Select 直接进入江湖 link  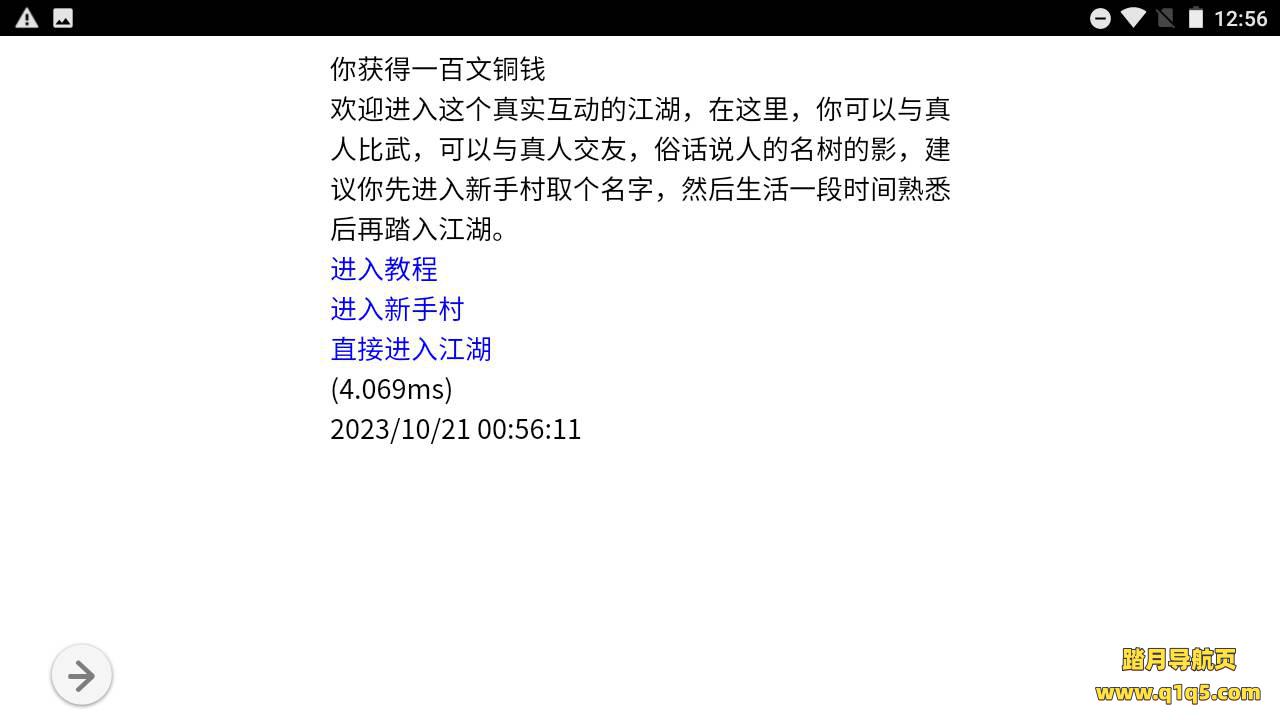point(411,349)
